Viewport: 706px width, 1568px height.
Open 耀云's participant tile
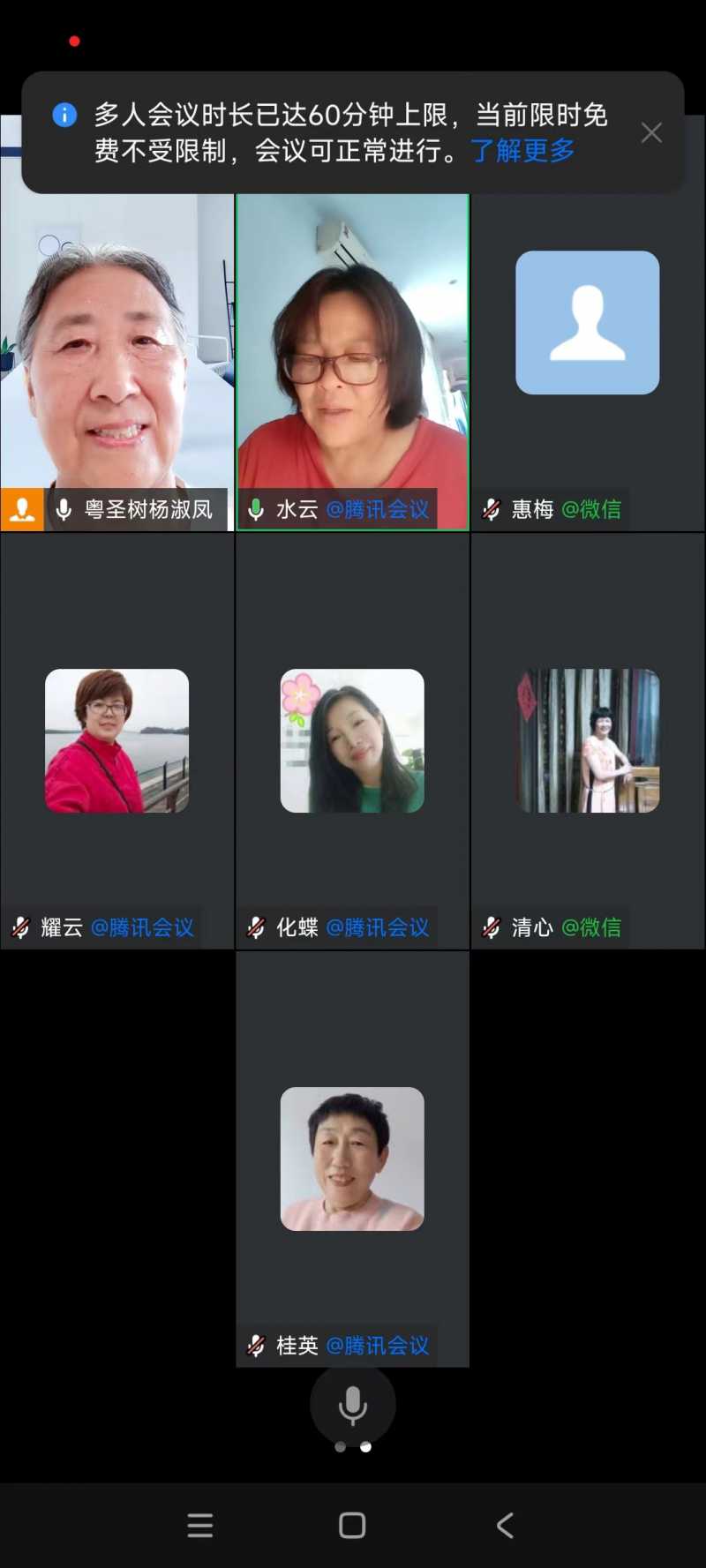pos(116,741)
